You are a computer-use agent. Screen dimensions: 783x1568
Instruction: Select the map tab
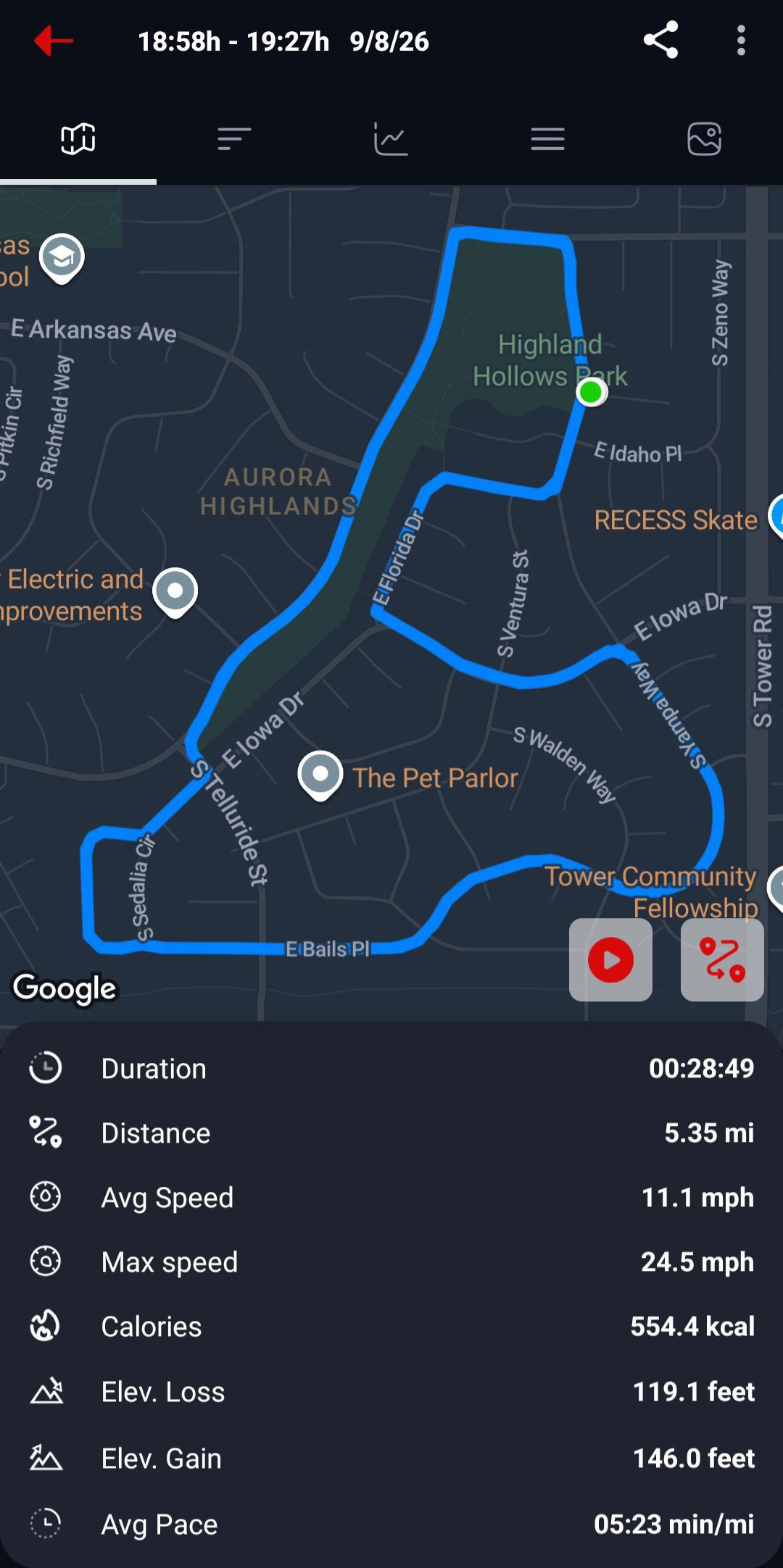click(x=78, y=138)
